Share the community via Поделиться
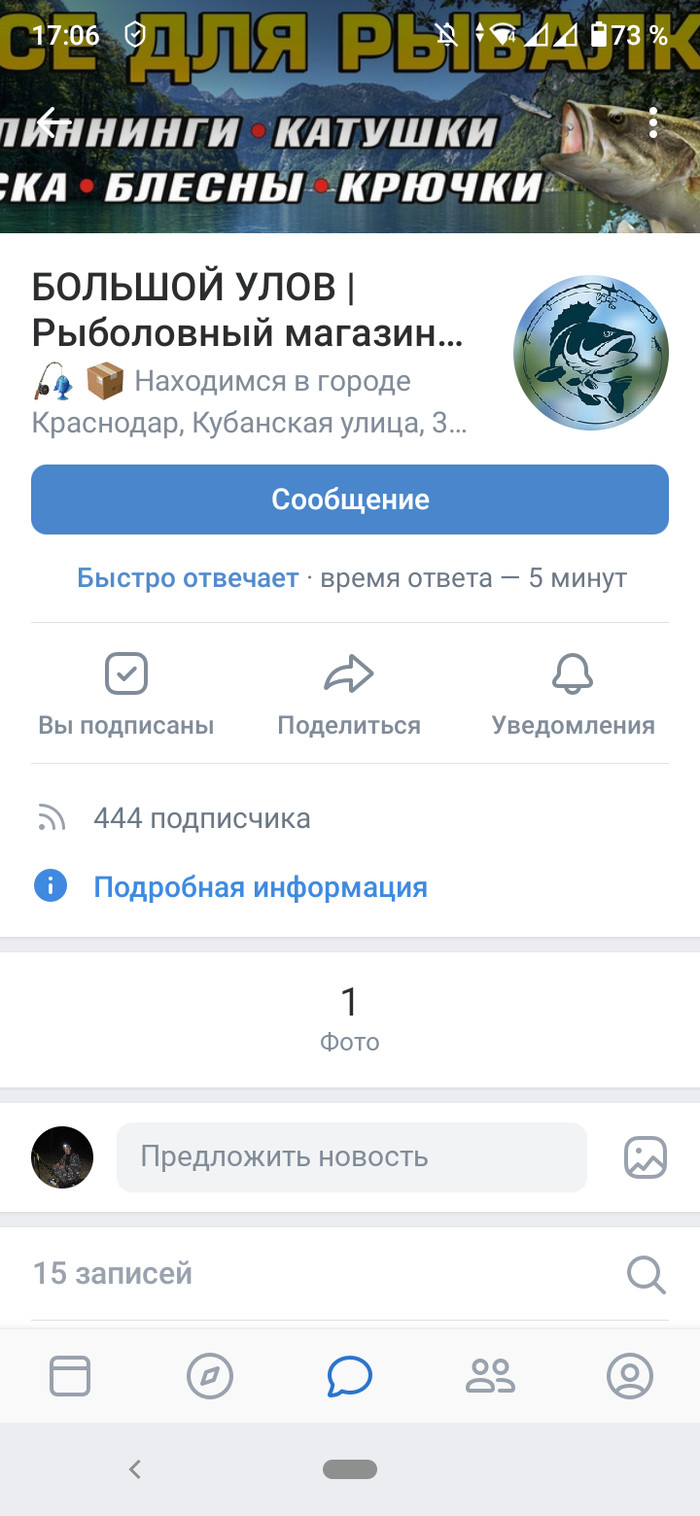The image size is (700, 1516). point(349,694)
